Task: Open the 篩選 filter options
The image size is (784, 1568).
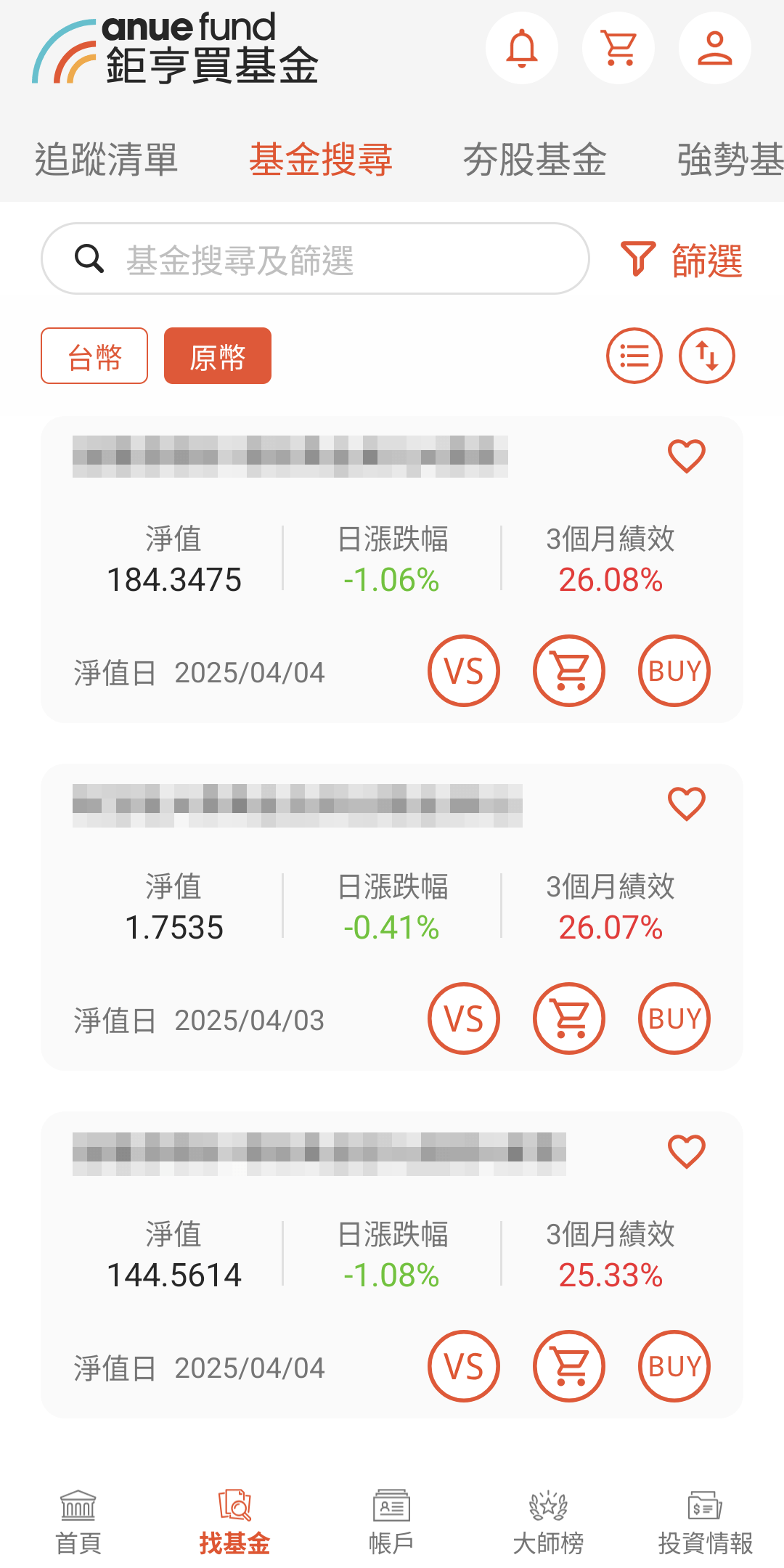Action: pos(681,260)
